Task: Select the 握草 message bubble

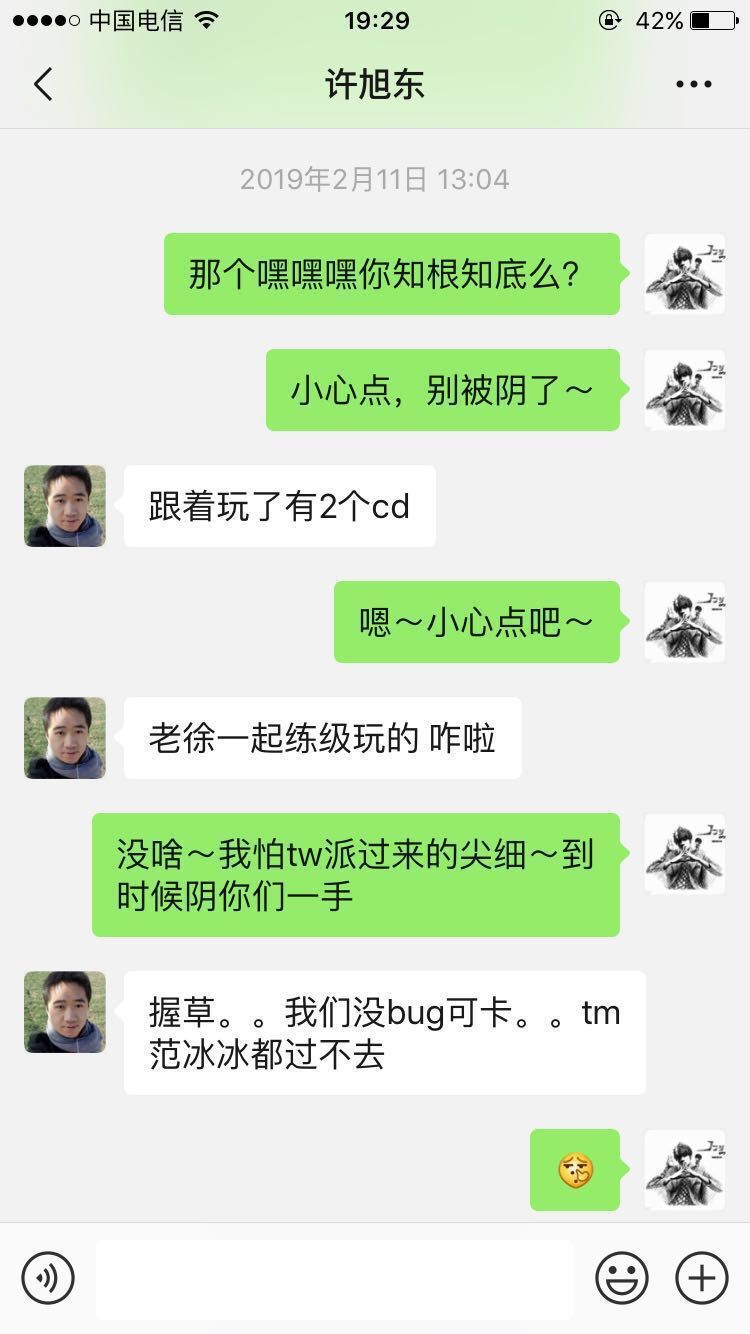Action: coord(383,1032)
